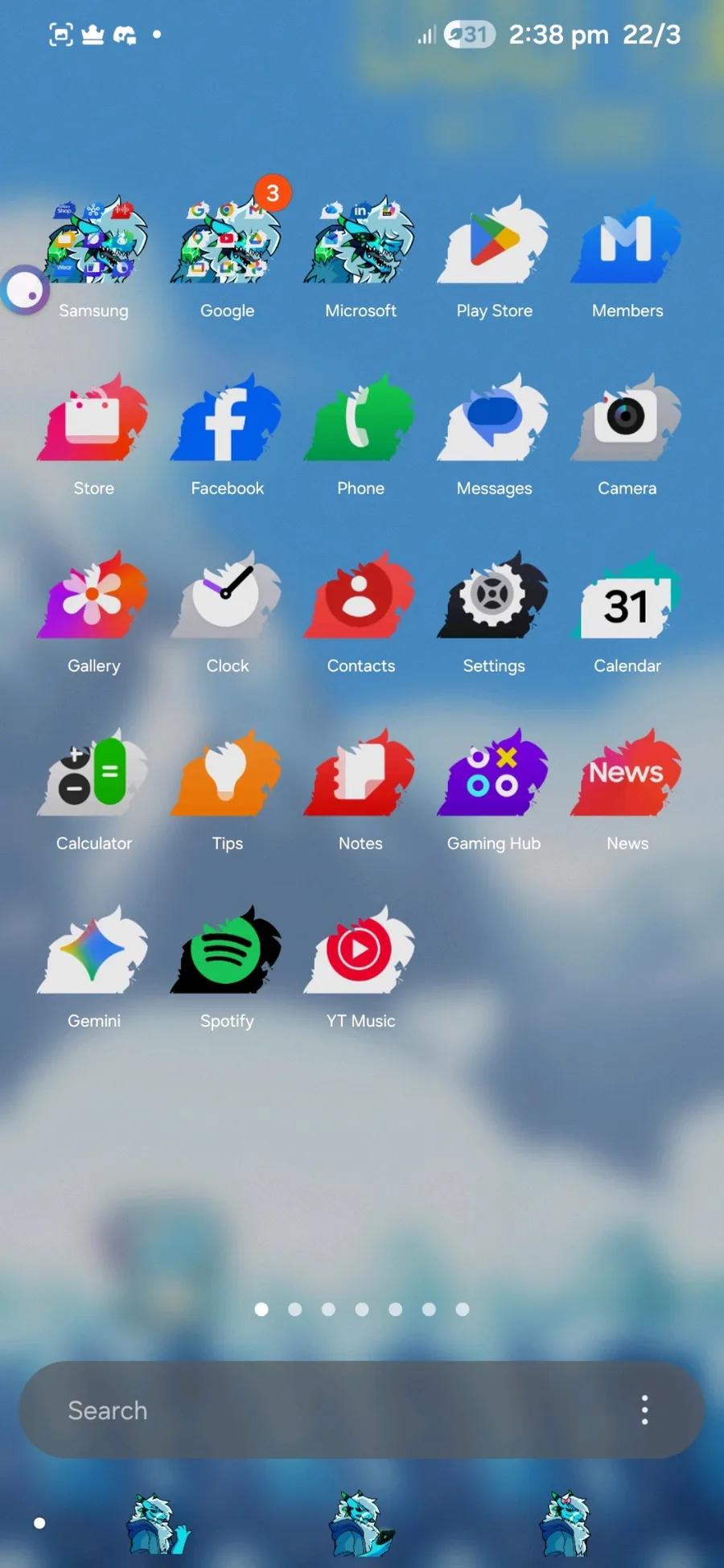Screen dimensions: 724x1568
Task: Open the Clock app
Action: click(227, 597)
